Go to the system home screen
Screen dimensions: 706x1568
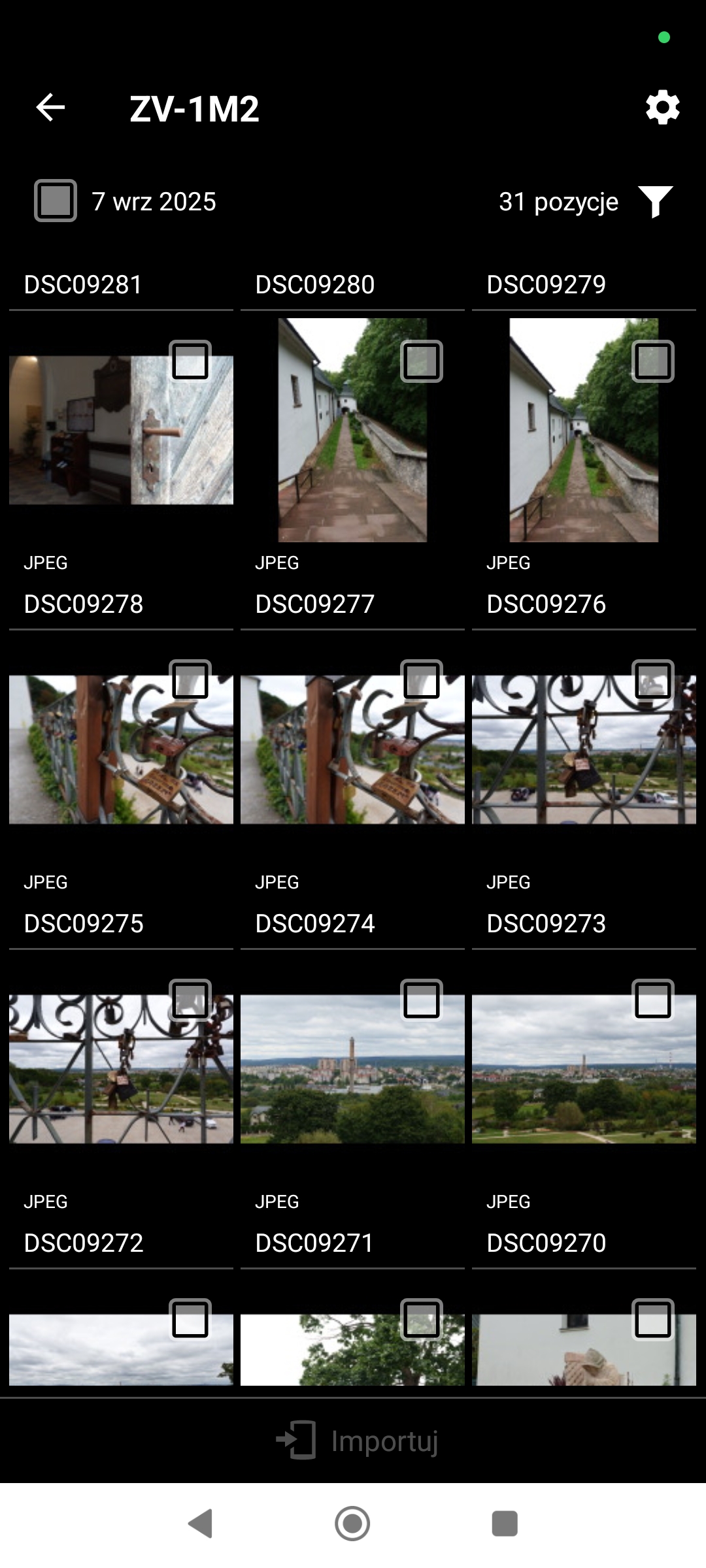tap(352, 1524)
